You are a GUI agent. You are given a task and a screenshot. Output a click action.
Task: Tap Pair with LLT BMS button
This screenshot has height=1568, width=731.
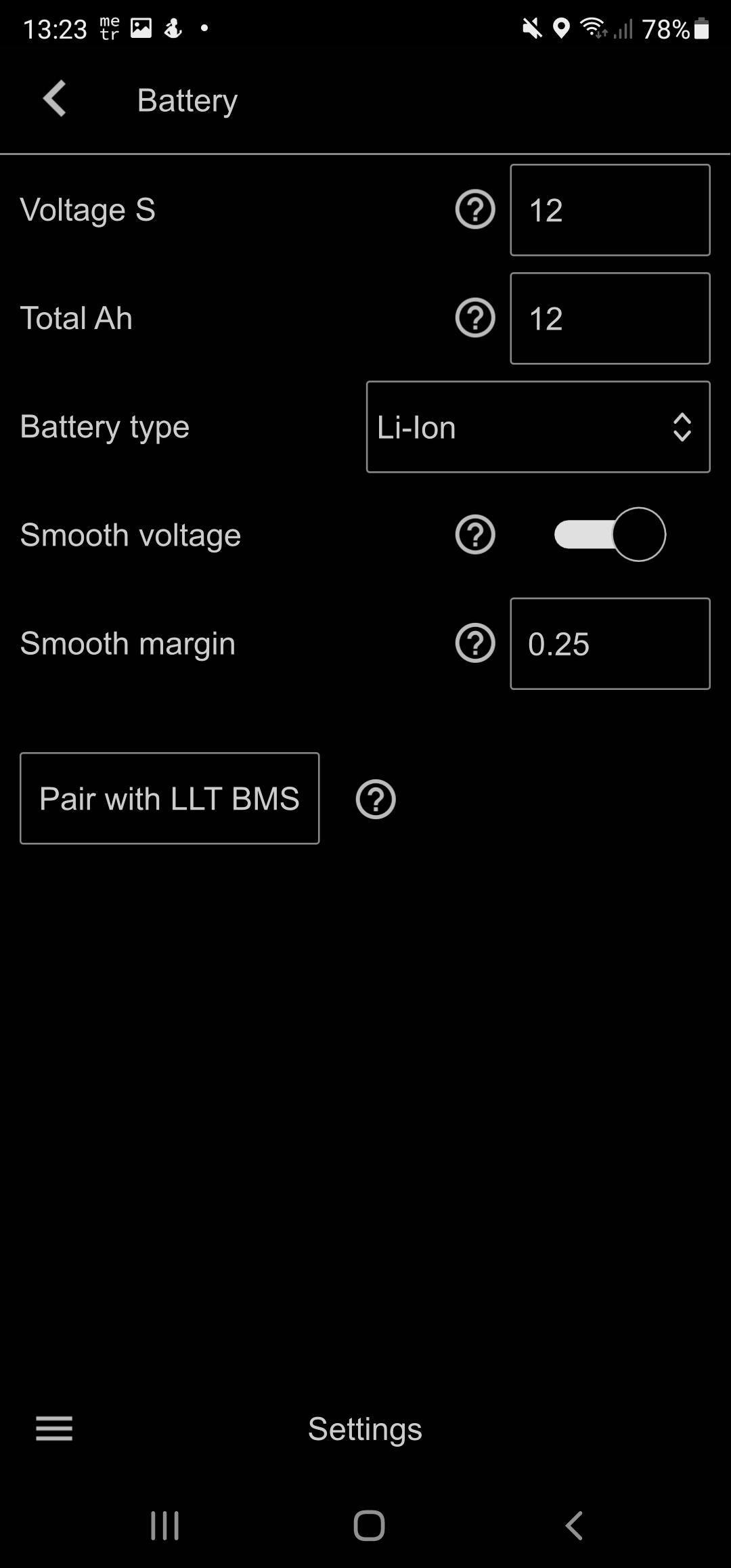point(170,798)
